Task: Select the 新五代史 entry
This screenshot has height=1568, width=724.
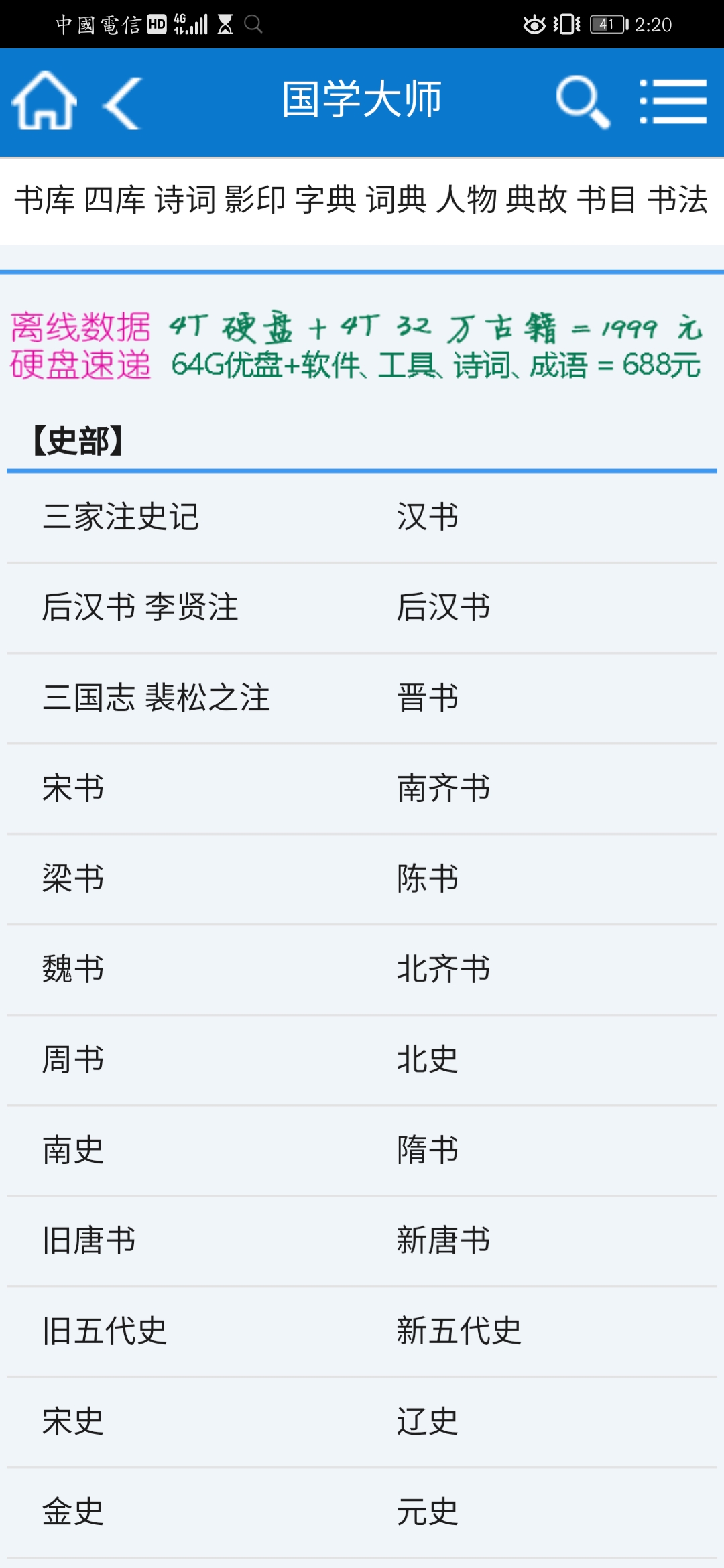Action: click(x=459, y=1331)
